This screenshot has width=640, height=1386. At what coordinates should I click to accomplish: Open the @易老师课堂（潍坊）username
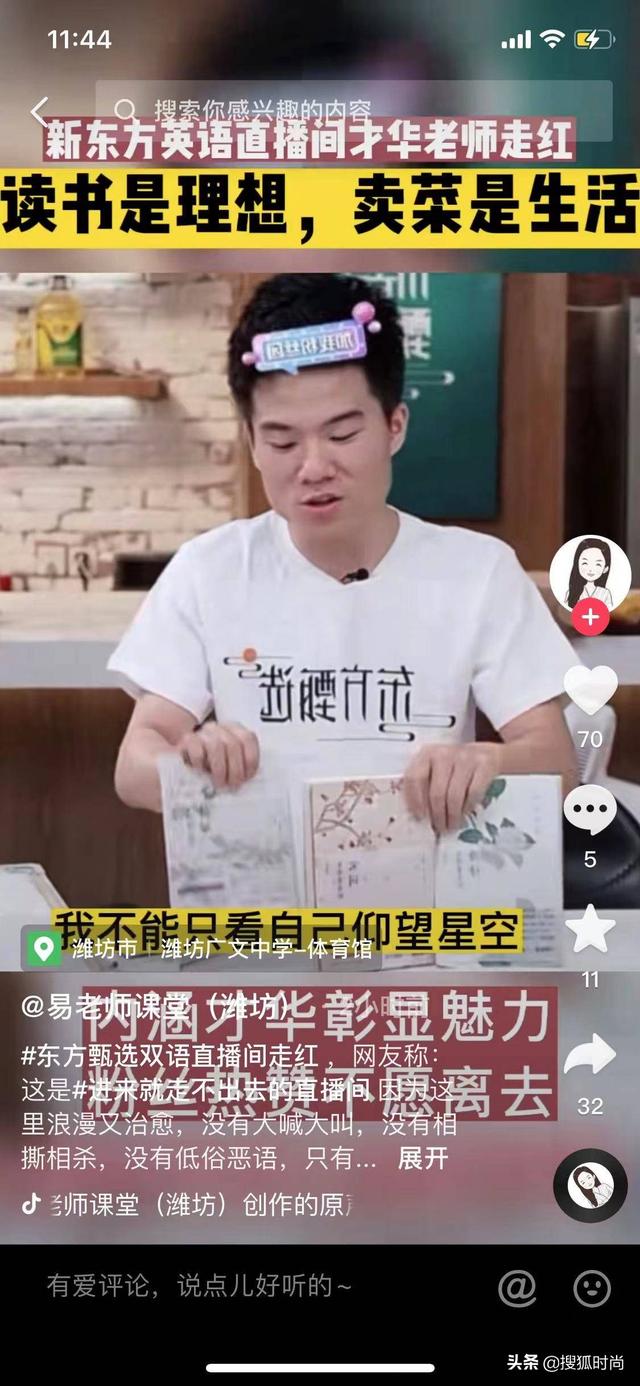155,1006
